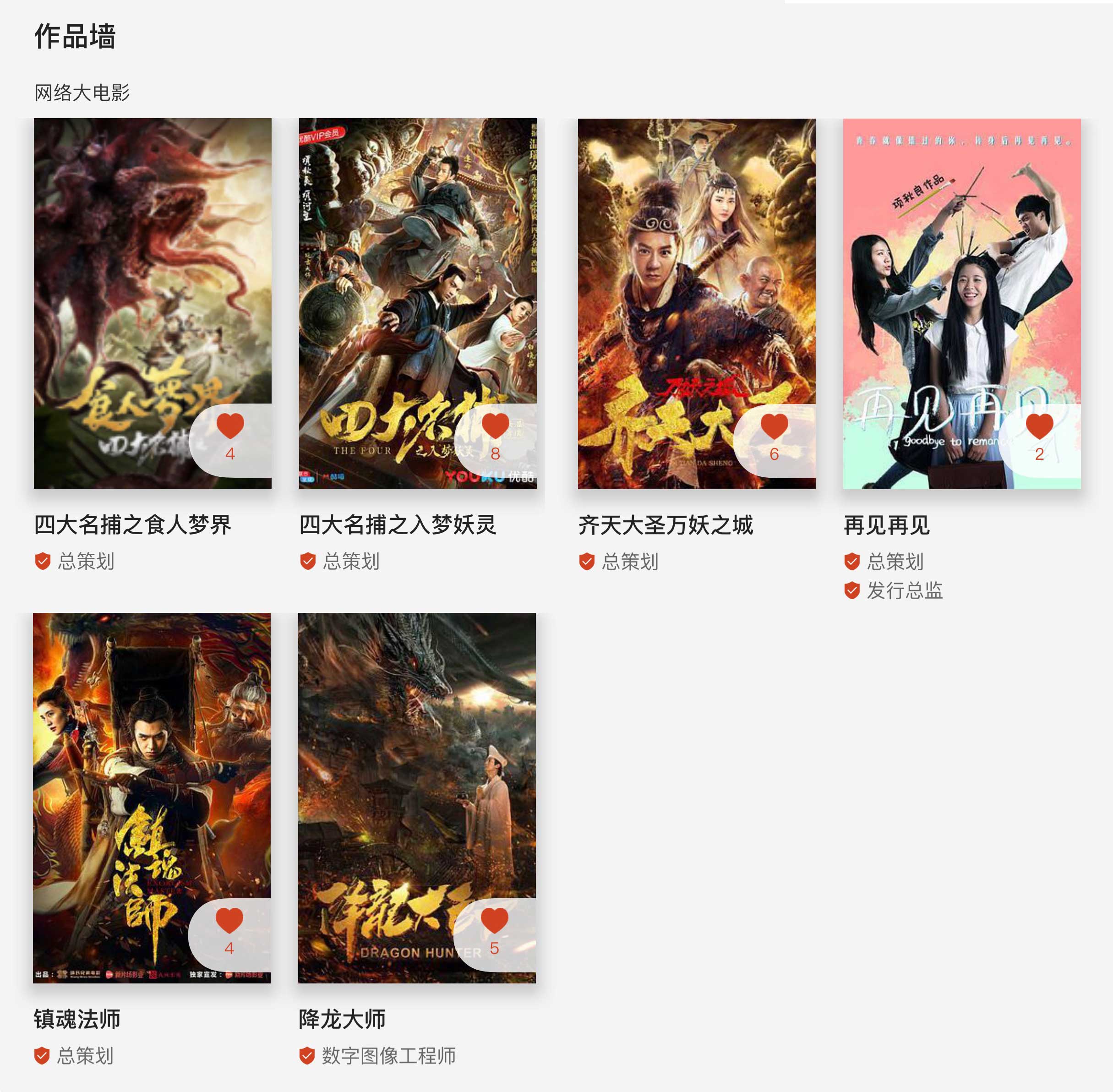Like 四大名捕之入梦妖灵 with the heart

(496, 426)
